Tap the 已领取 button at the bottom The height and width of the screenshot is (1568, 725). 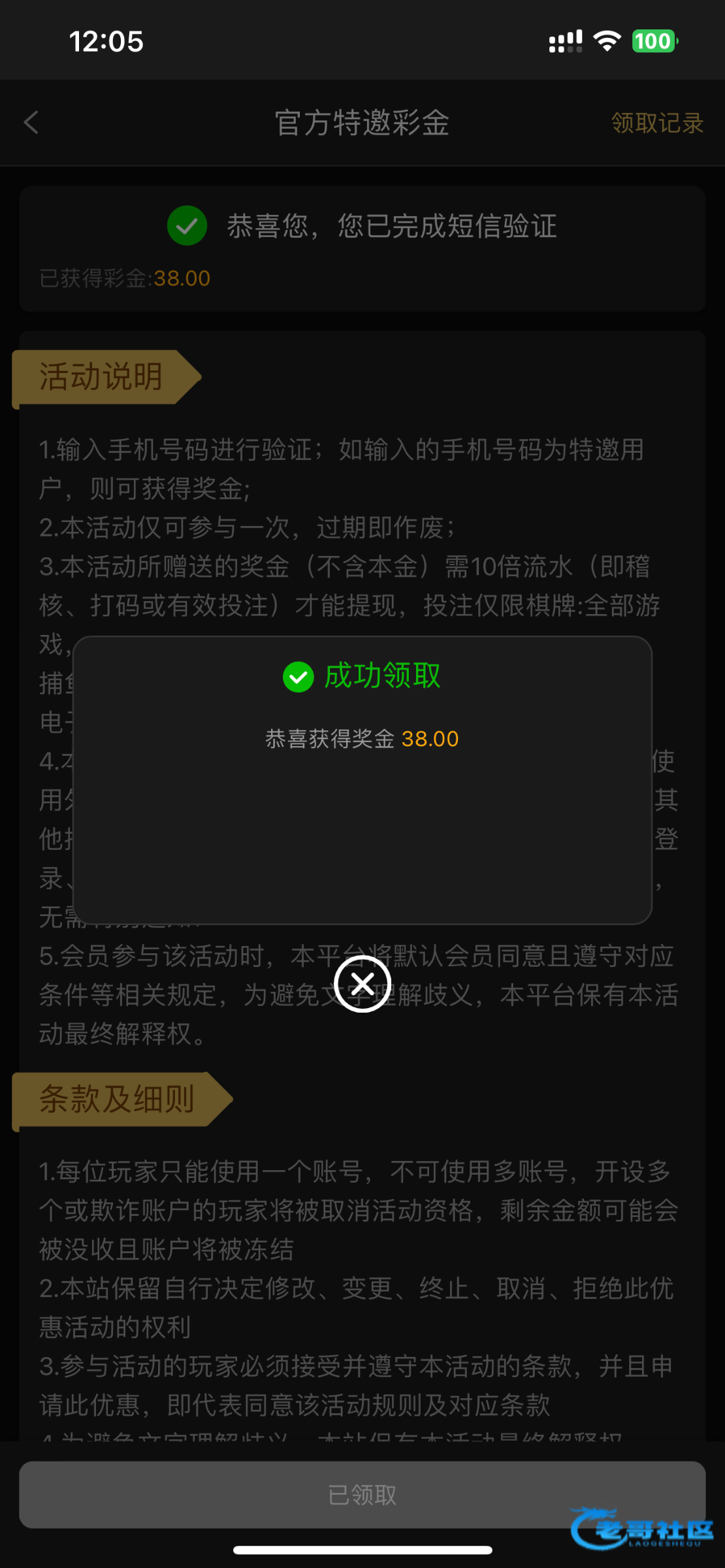[362, 1494]
